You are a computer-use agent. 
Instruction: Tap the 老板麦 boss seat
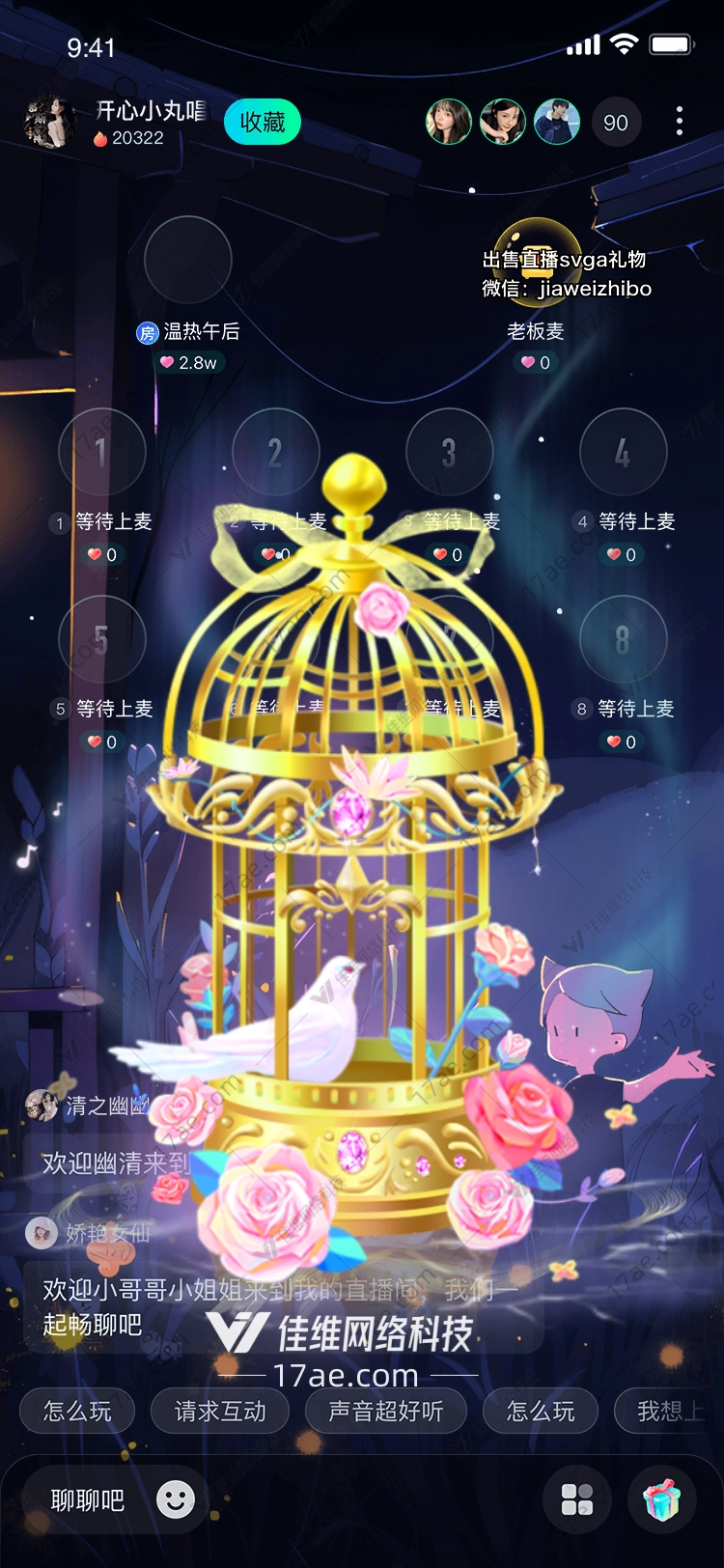tap(537, 261)
